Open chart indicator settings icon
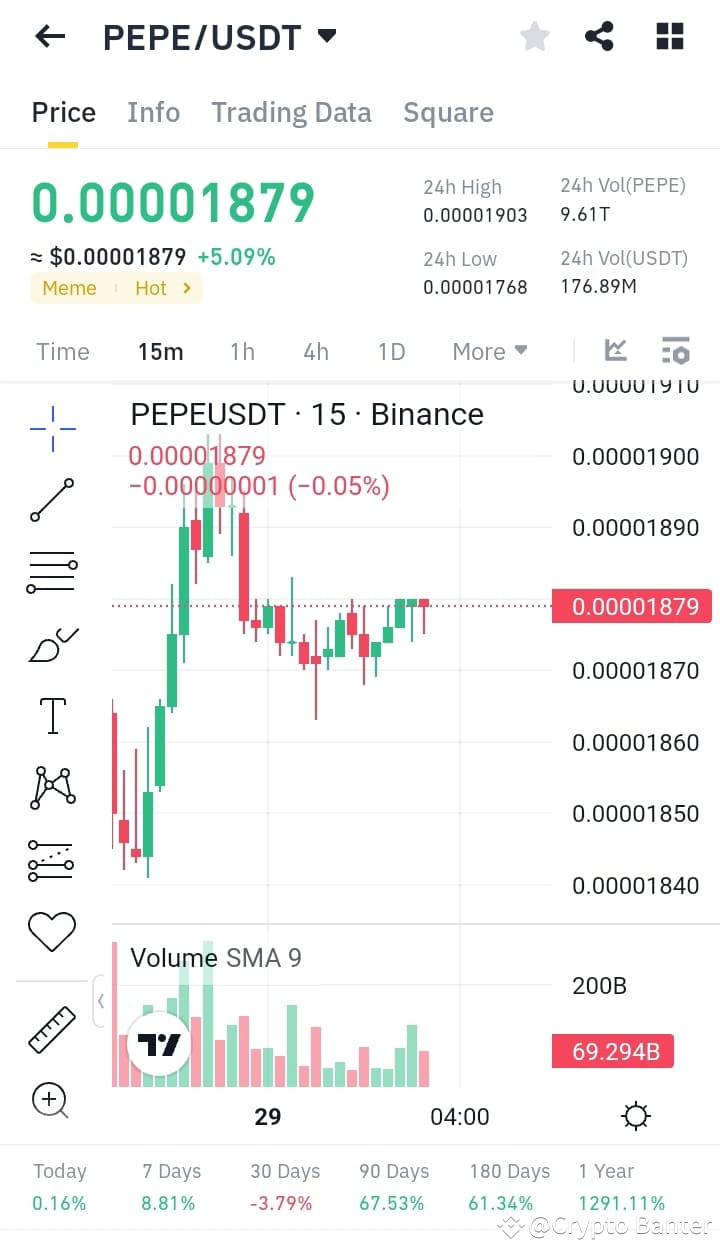 click(676, 350)
